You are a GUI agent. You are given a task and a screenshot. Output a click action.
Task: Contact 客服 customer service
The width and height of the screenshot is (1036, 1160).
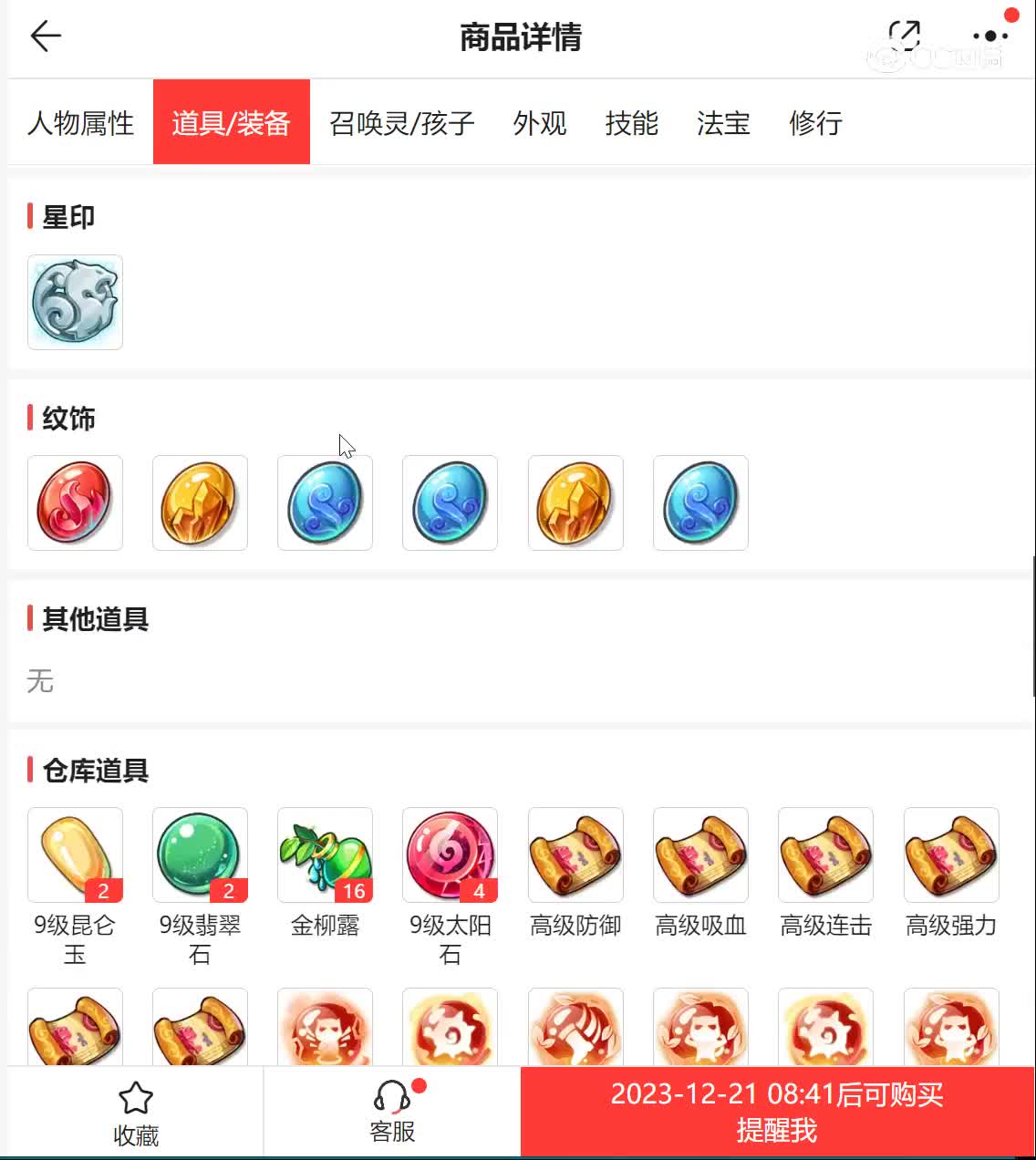click(392, 1112)
